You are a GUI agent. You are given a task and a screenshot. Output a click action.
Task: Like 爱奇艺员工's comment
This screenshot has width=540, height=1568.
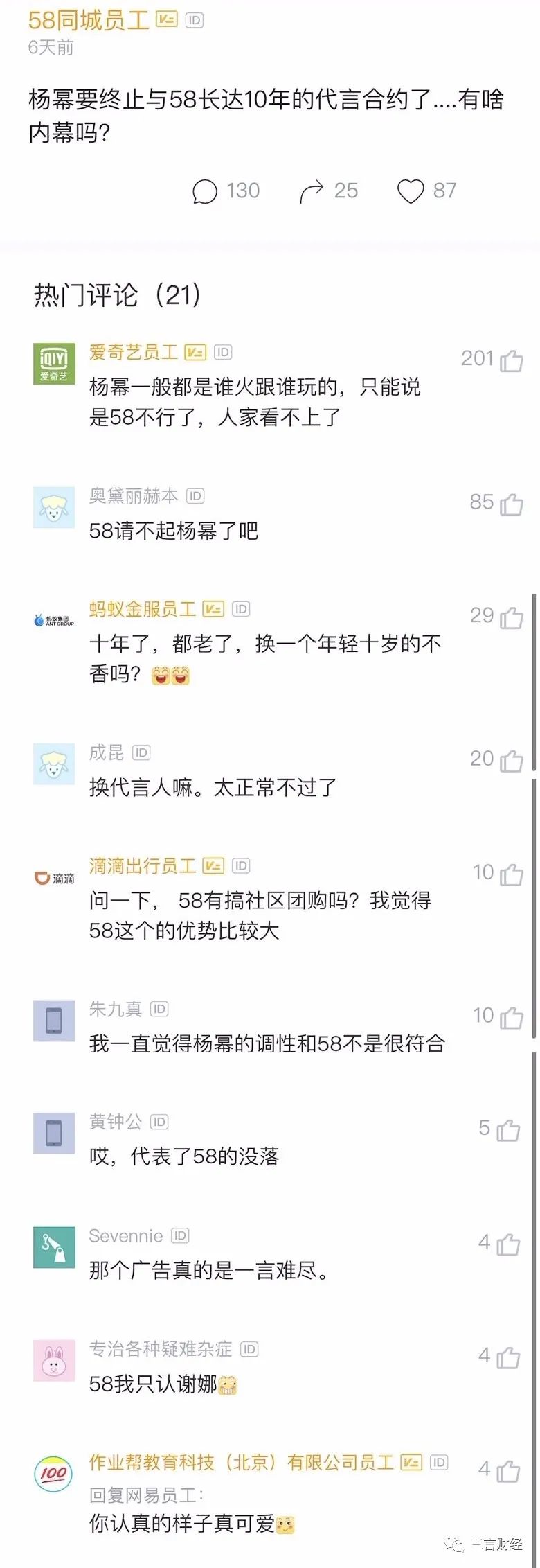pyautogui.click(x=512, y=360)
